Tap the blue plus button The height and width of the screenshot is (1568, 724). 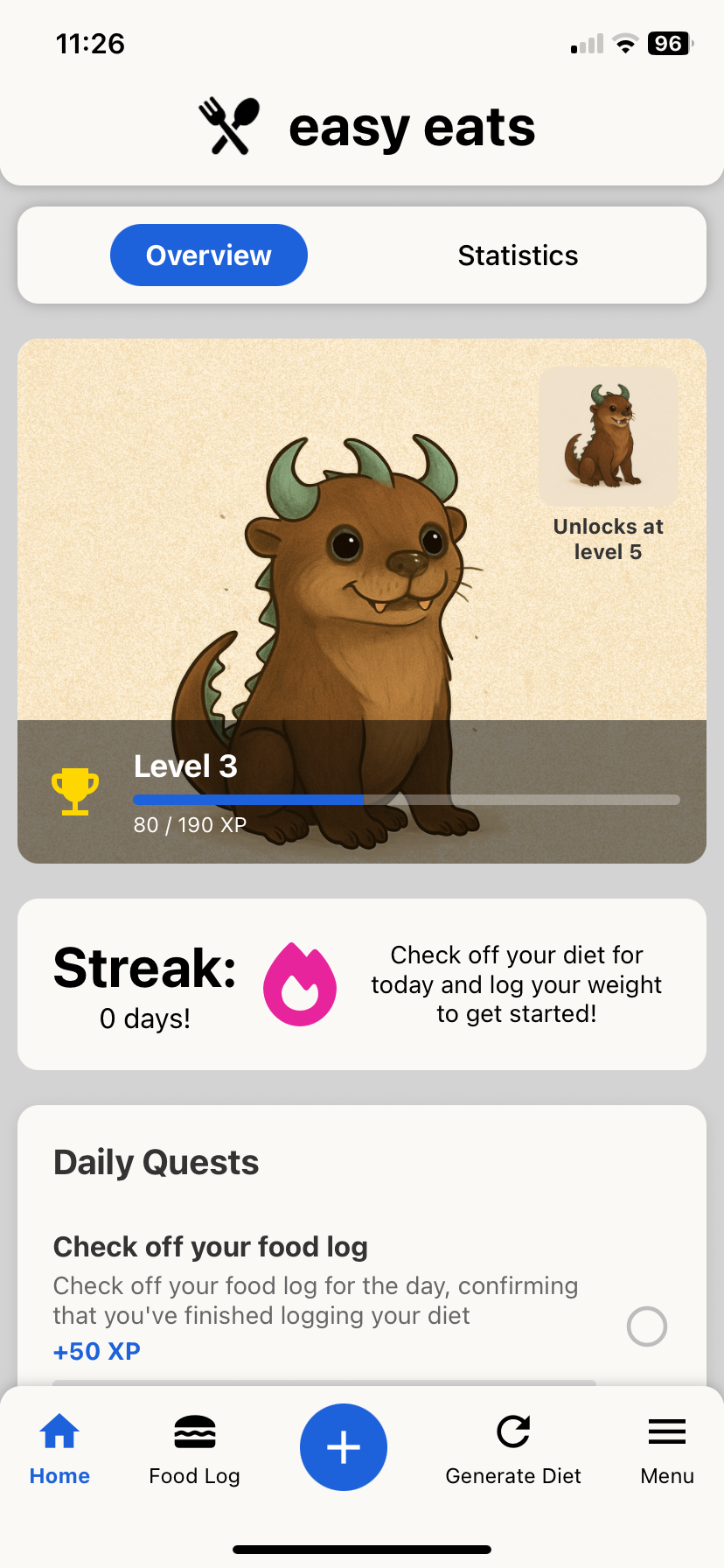pyautogui.click(x=344, y=1447)
